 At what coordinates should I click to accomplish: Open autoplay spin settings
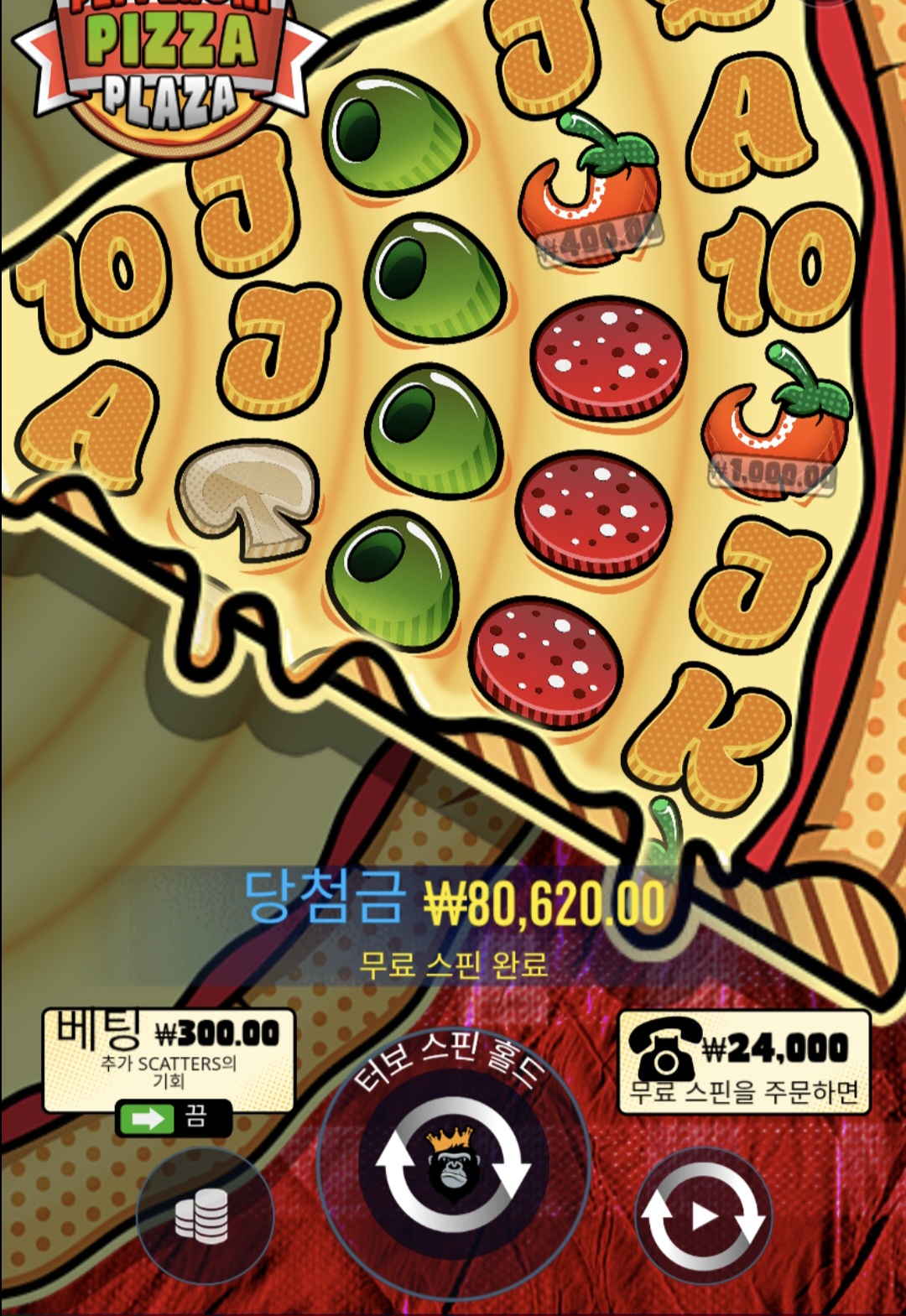click(x=703, y=1216)
